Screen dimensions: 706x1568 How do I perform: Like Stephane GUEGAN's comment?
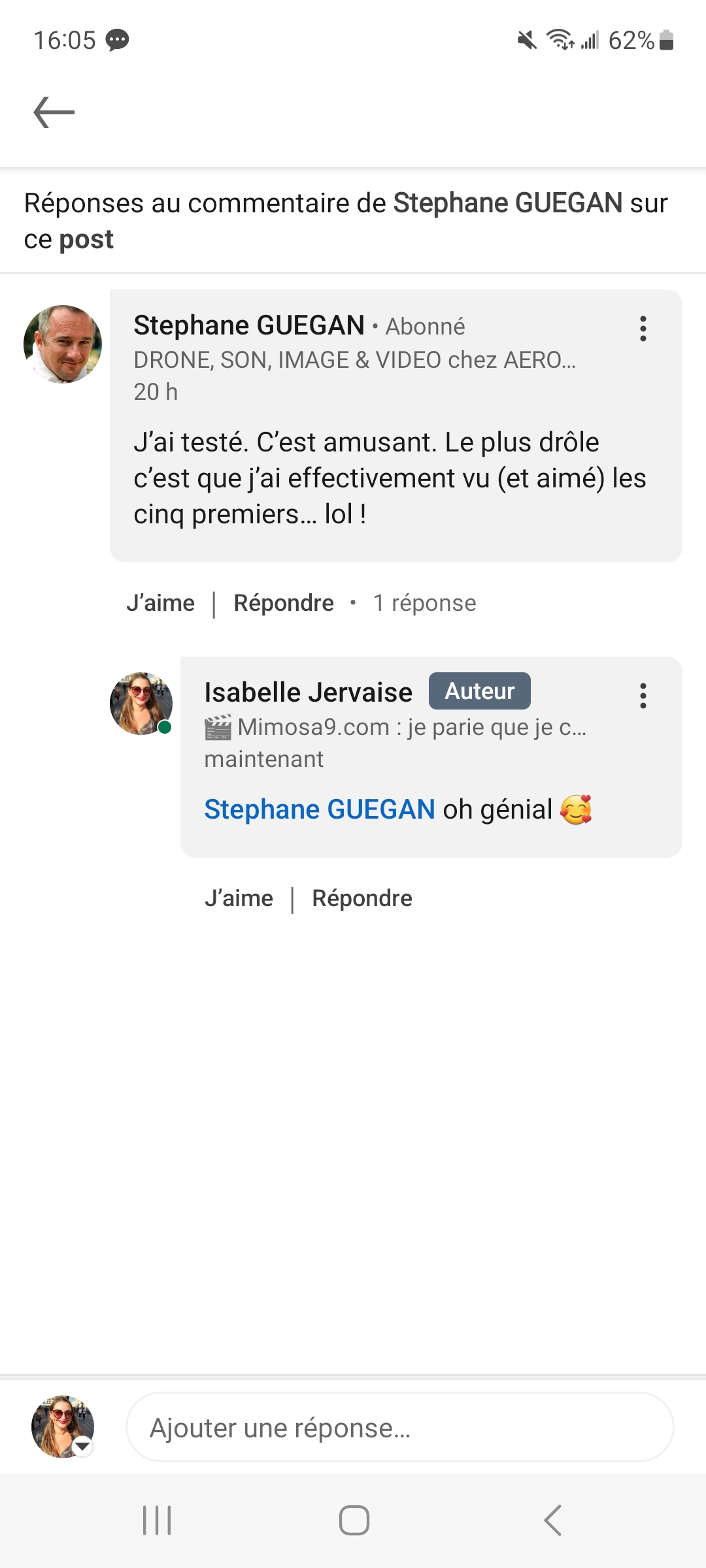[x=161, y=603]
